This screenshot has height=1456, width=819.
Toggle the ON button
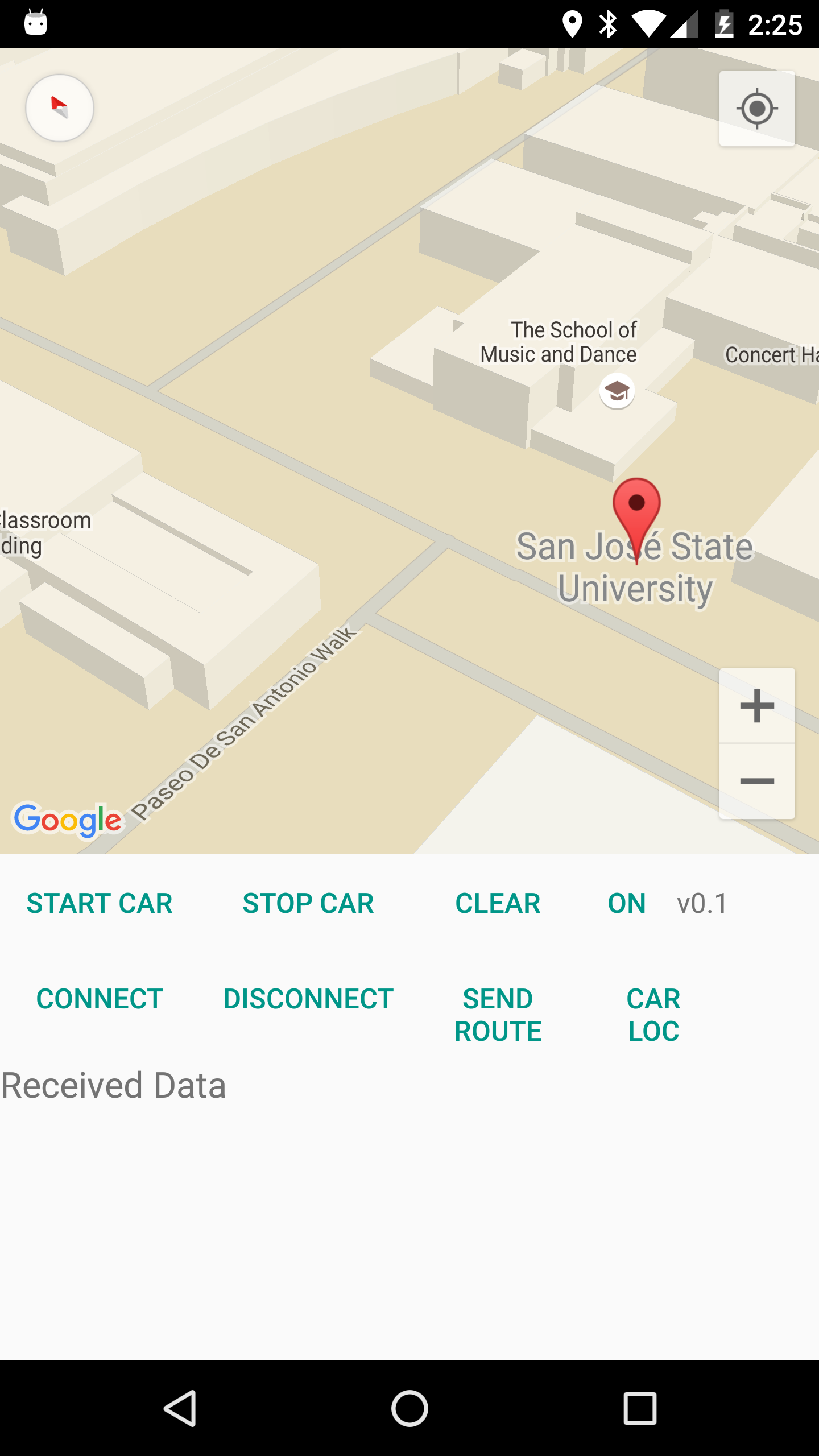(x=627, y=903)
